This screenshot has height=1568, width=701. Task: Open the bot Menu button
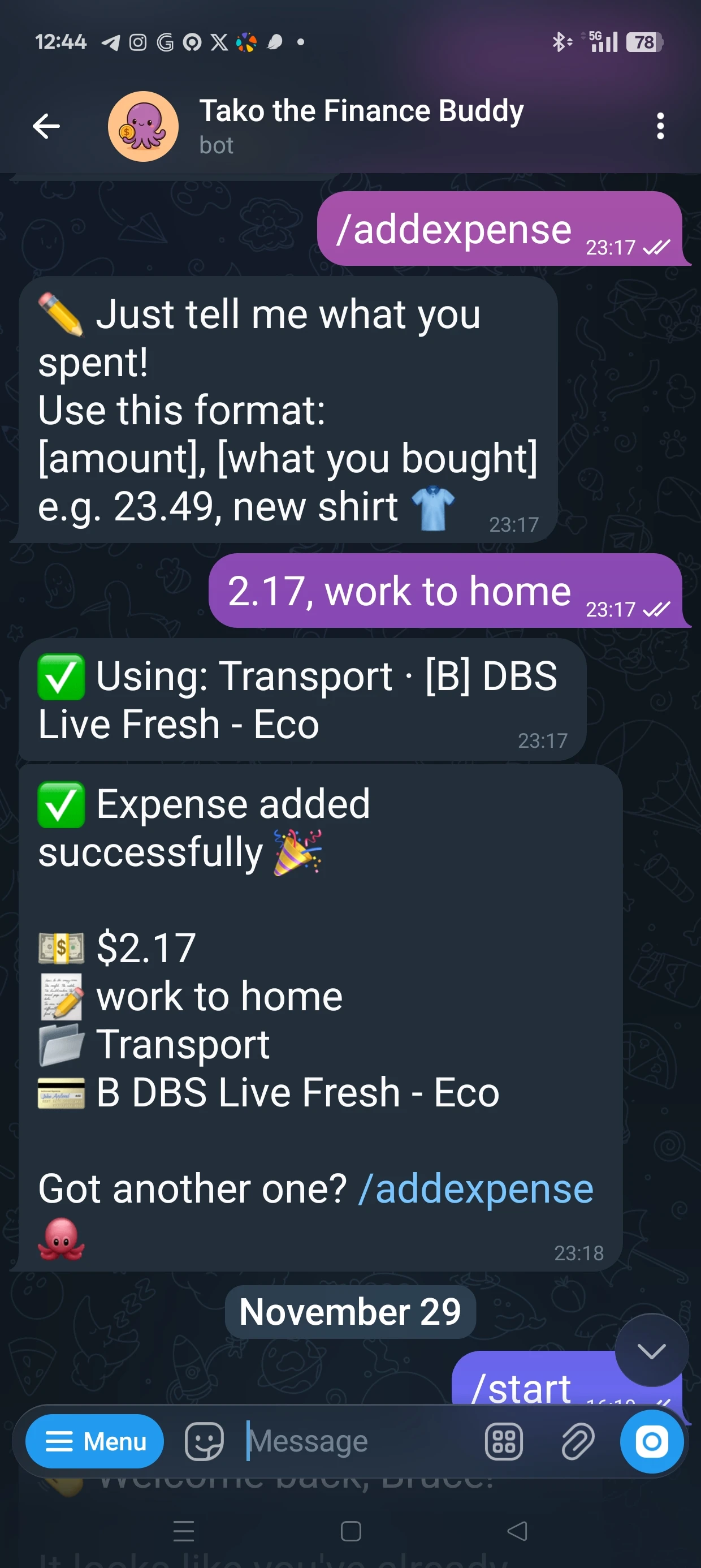coord(94,1441)
